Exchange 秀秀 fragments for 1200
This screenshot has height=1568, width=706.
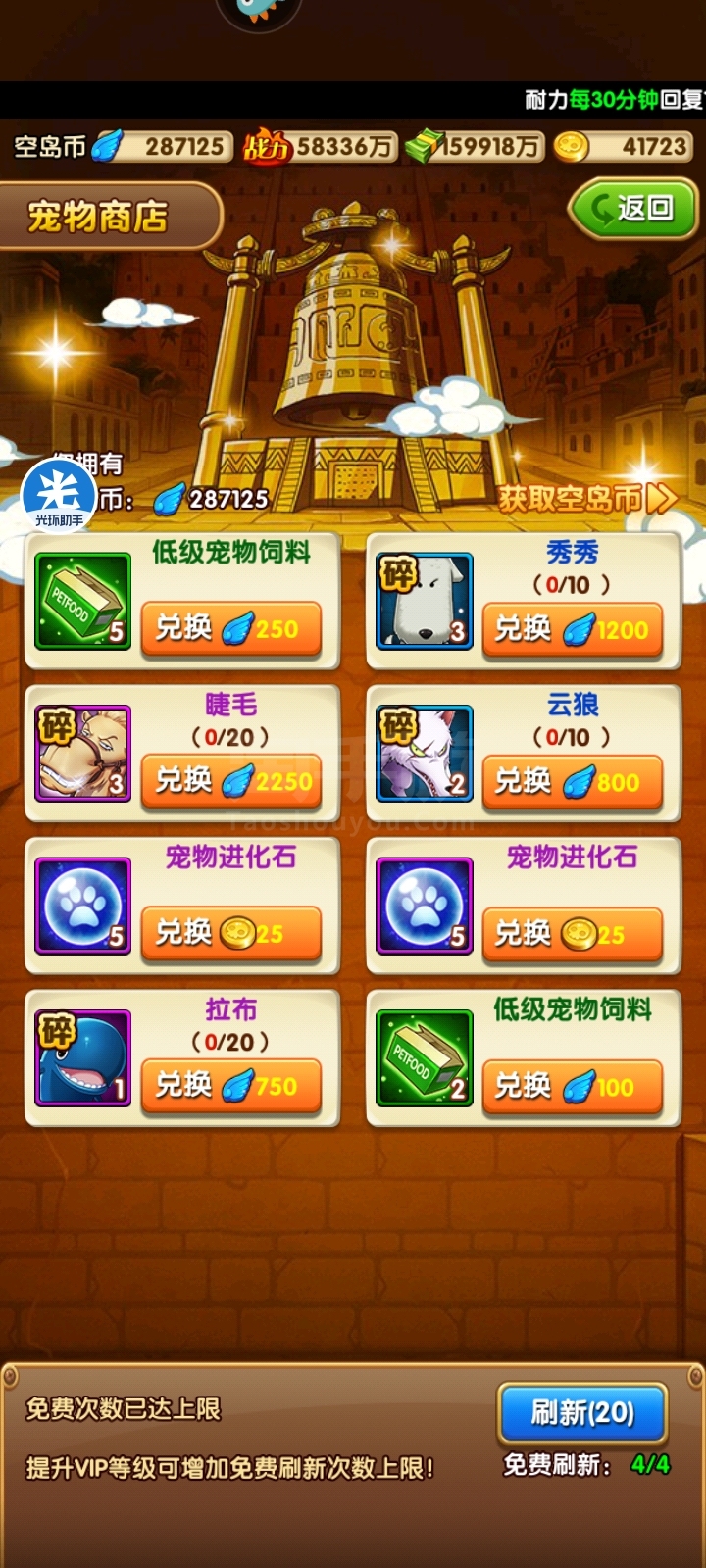(573, 628)
